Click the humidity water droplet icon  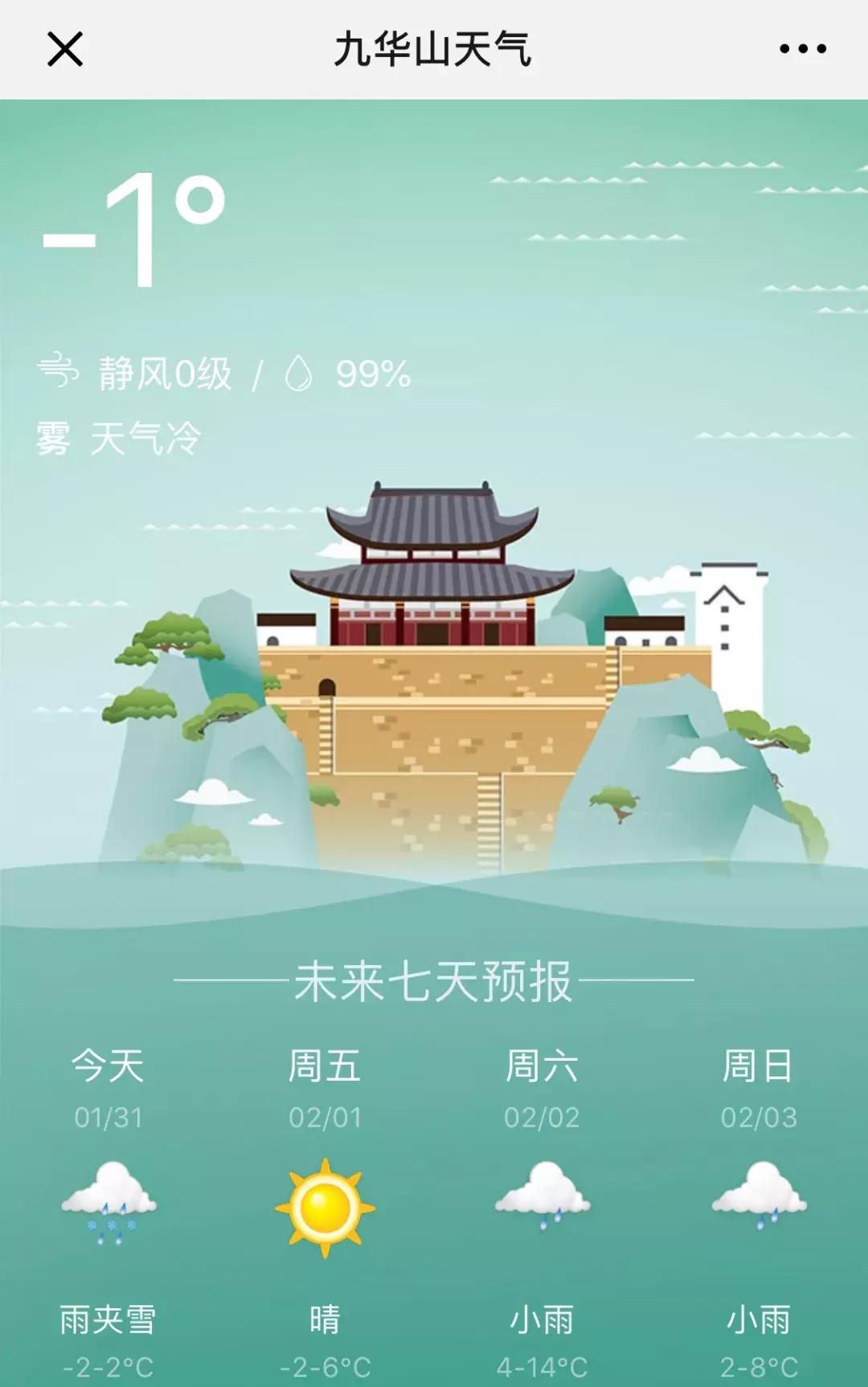pos(297,372)
